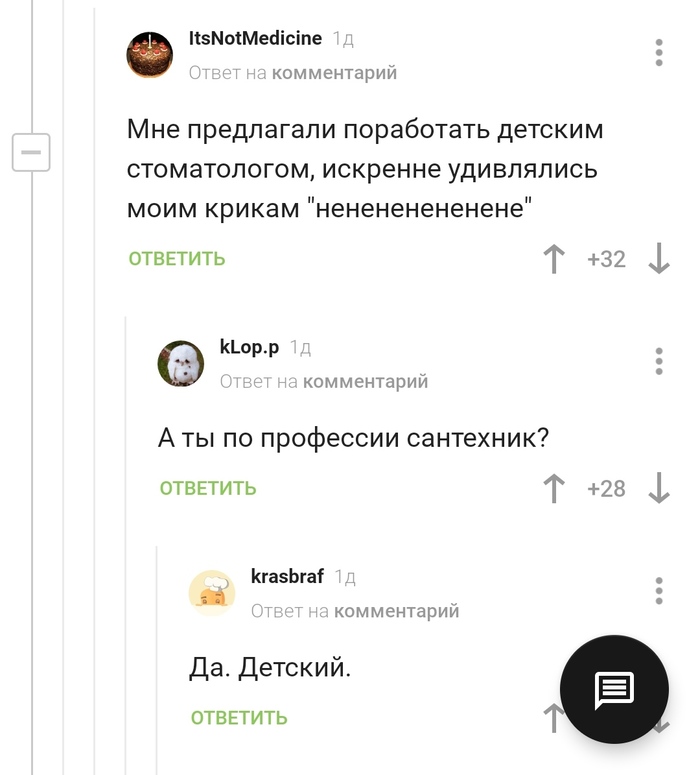This screenshot has width=700, height=775.
Task: Jump to the parent comment of kLop.p's reply
Action: click(x=364, y=381)
